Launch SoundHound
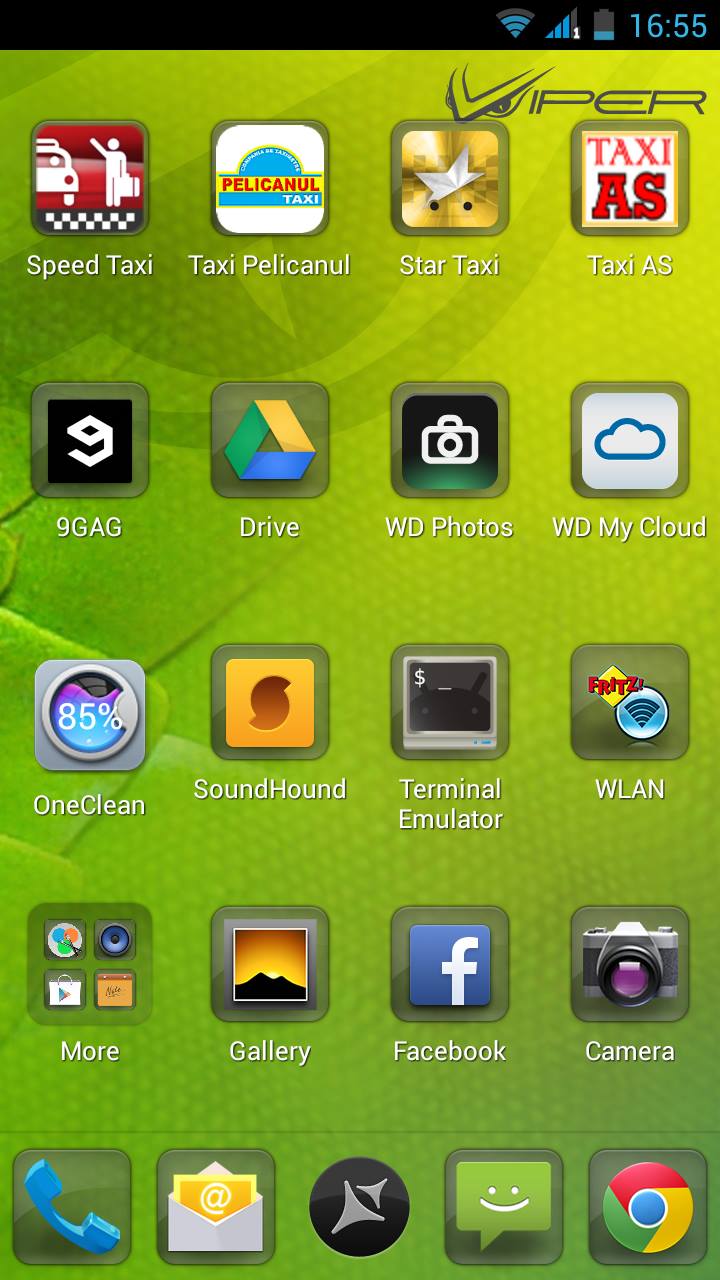This screenshot has height=1280, width=720. pos(270,703)
